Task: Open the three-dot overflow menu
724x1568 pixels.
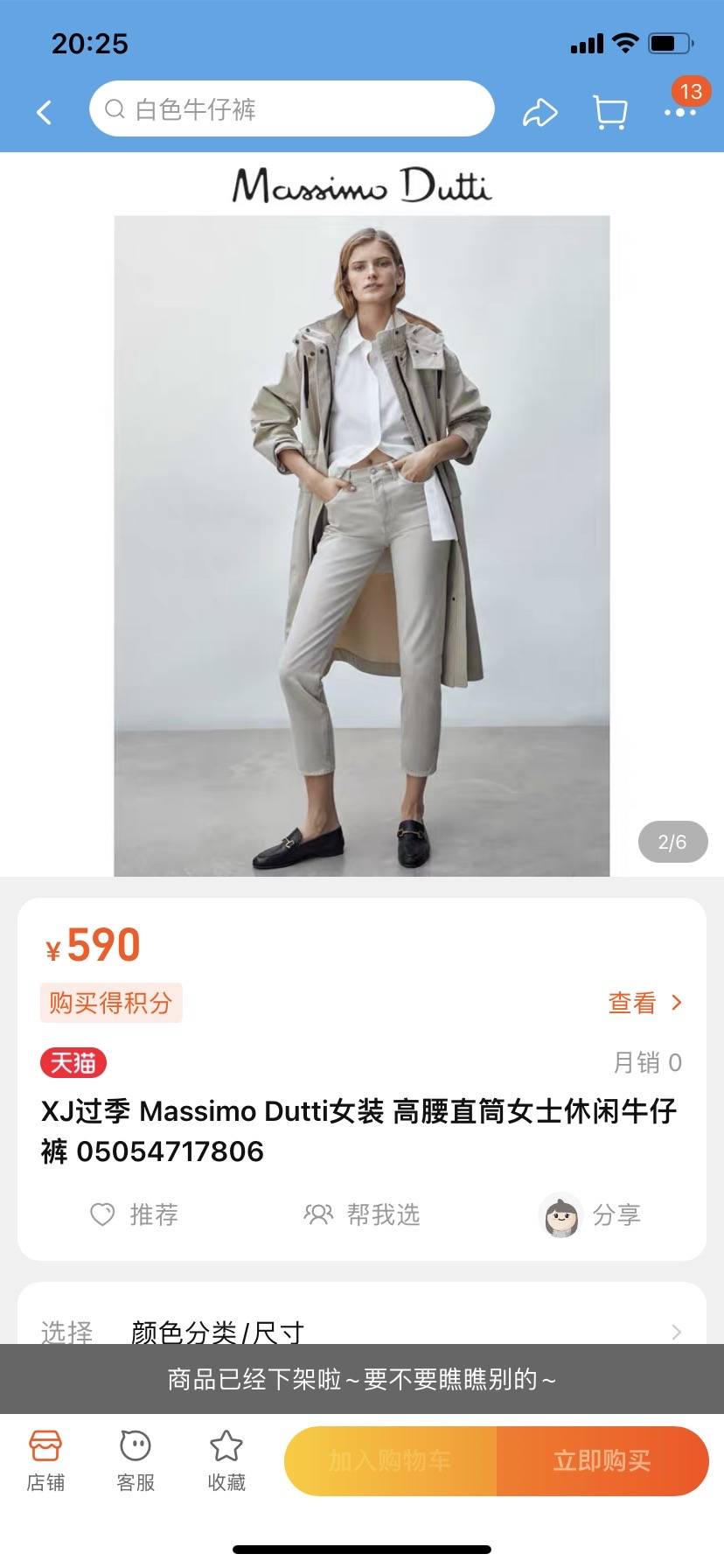Action: pos(679,112)
